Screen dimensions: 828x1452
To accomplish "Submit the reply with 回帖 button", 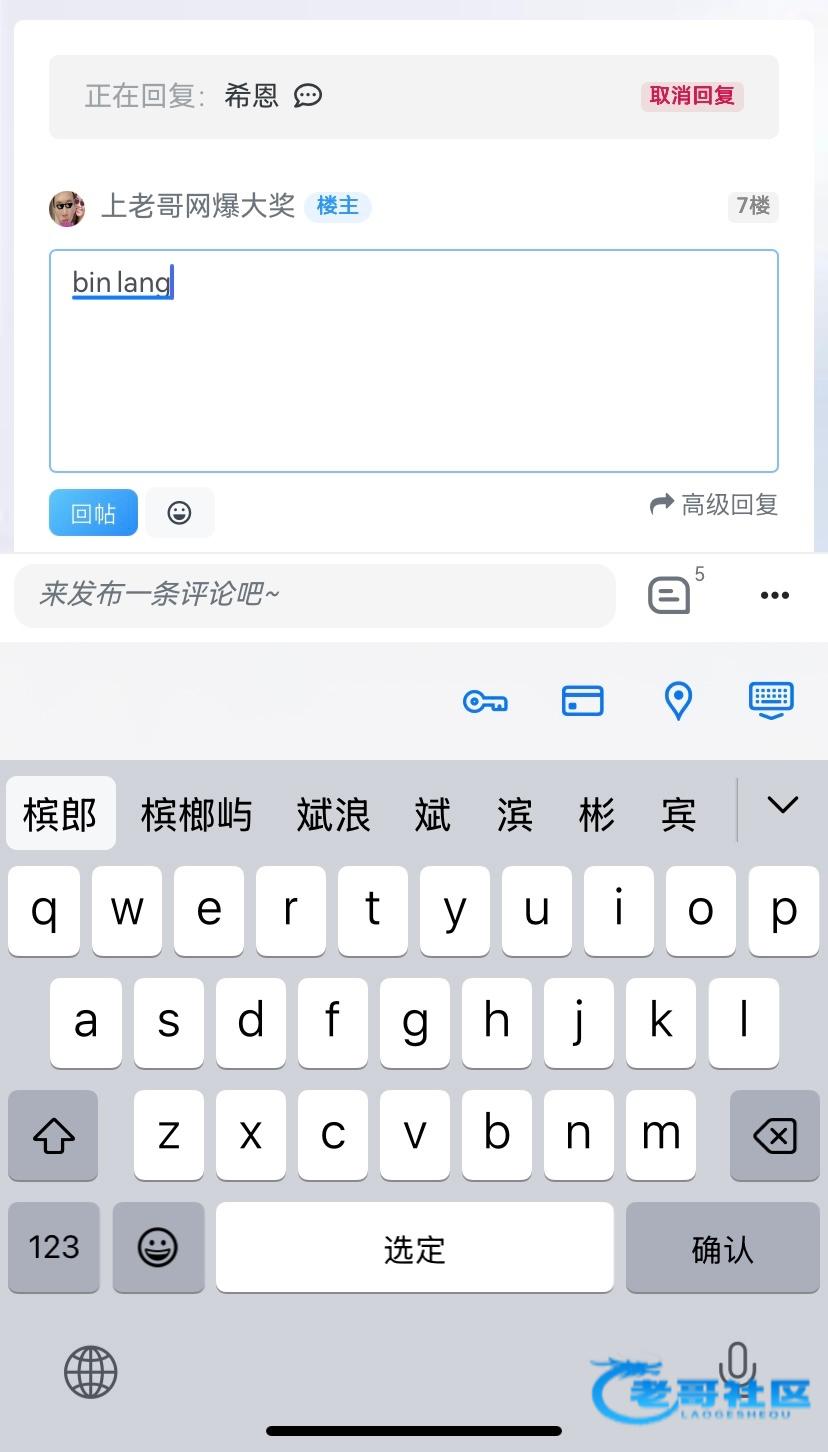I will pyautogui.click(x=93, y=513).
